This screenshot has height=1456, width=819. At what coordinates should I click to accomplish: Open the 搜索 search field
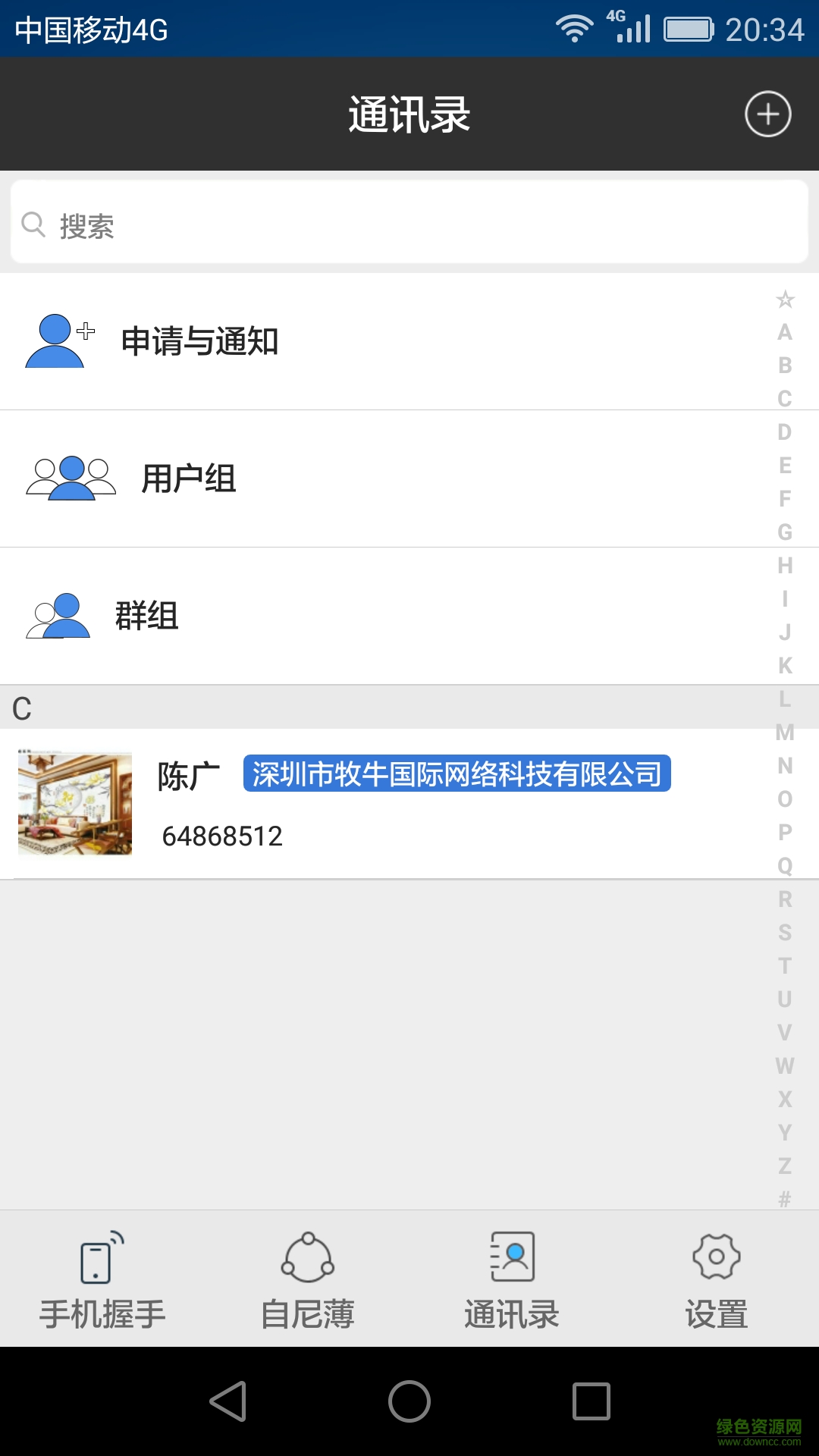tap(409, 225)
